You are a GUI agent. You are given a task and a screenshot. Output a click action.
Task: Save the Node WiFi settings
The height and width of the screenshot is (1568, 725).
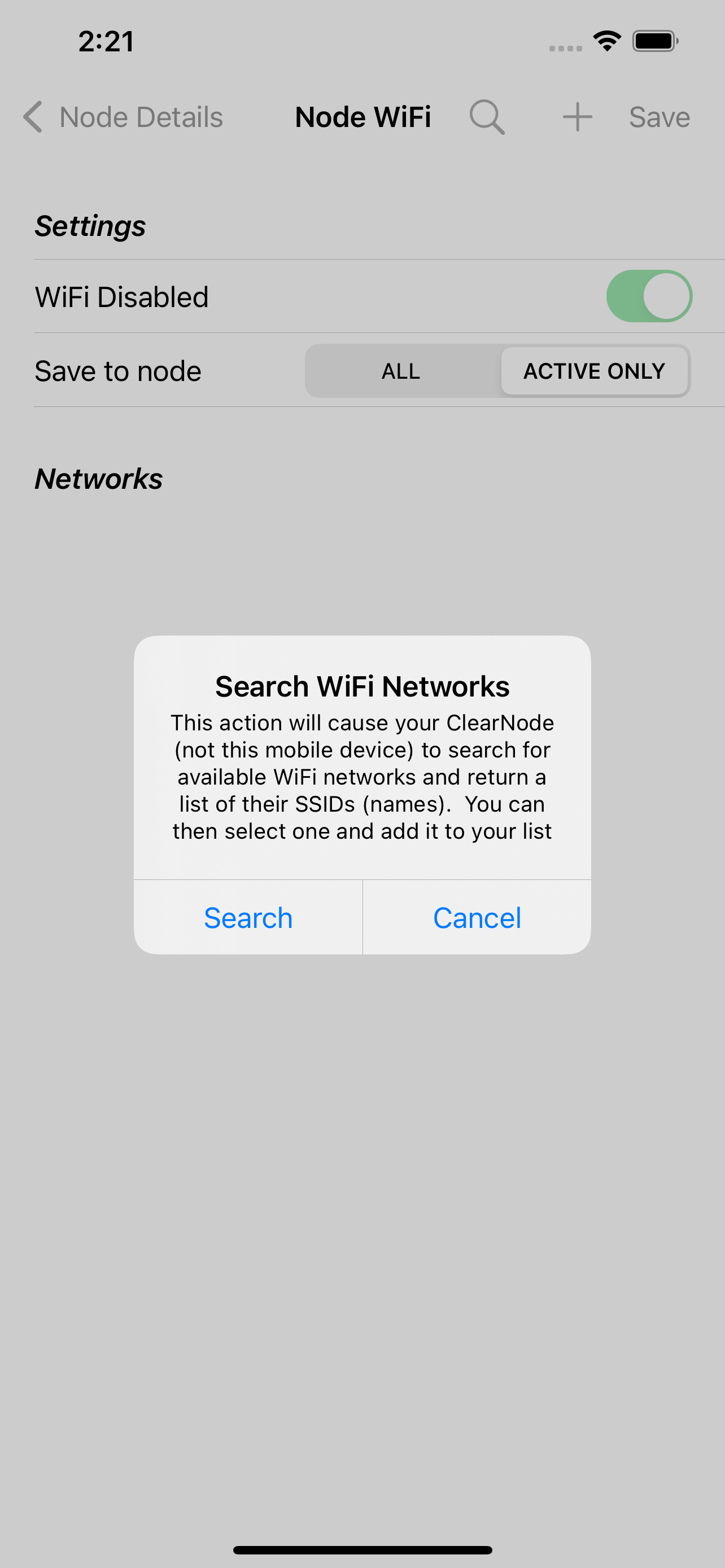[660, 117]
